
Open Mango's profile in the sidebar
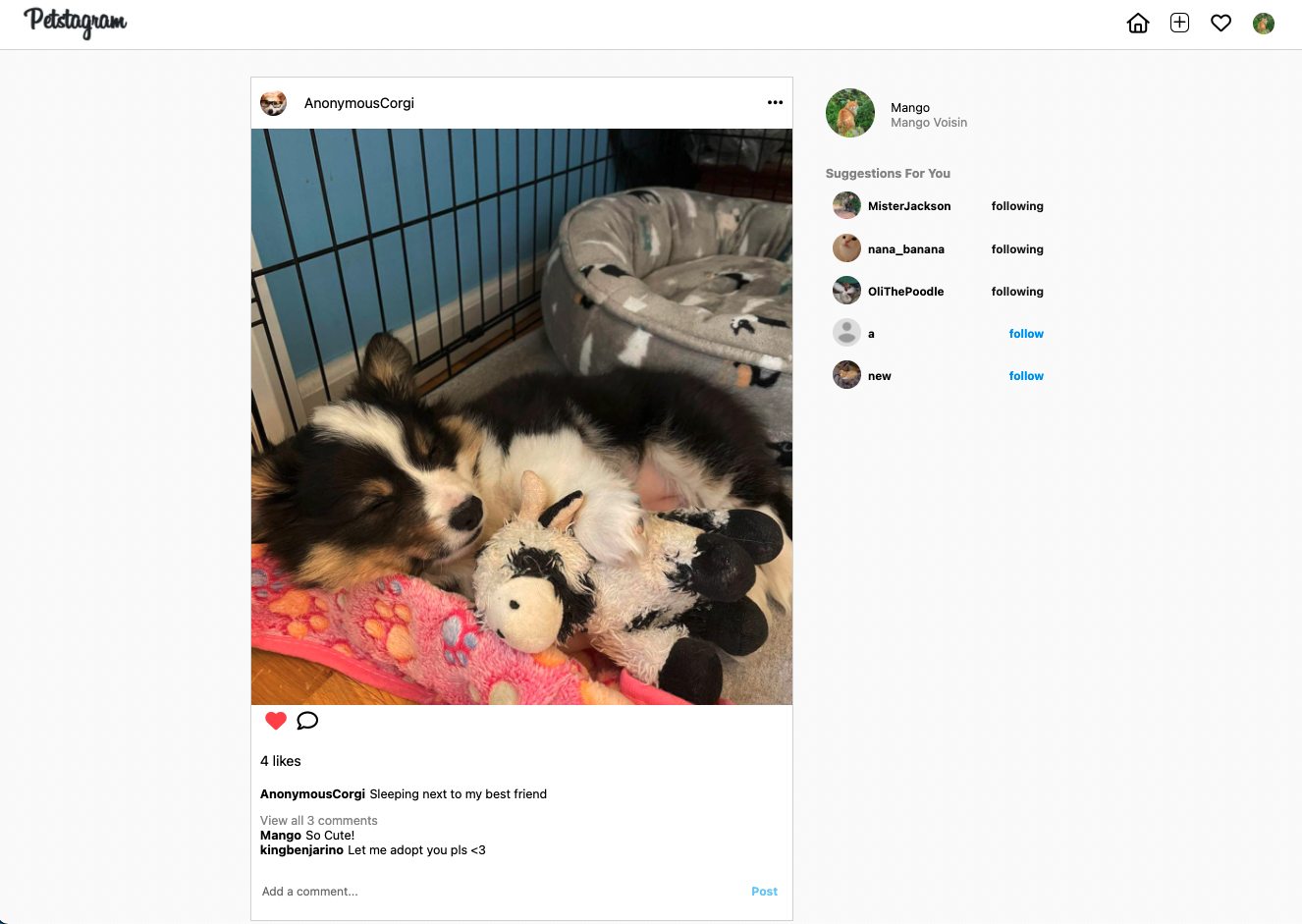[x=909, y=108]
